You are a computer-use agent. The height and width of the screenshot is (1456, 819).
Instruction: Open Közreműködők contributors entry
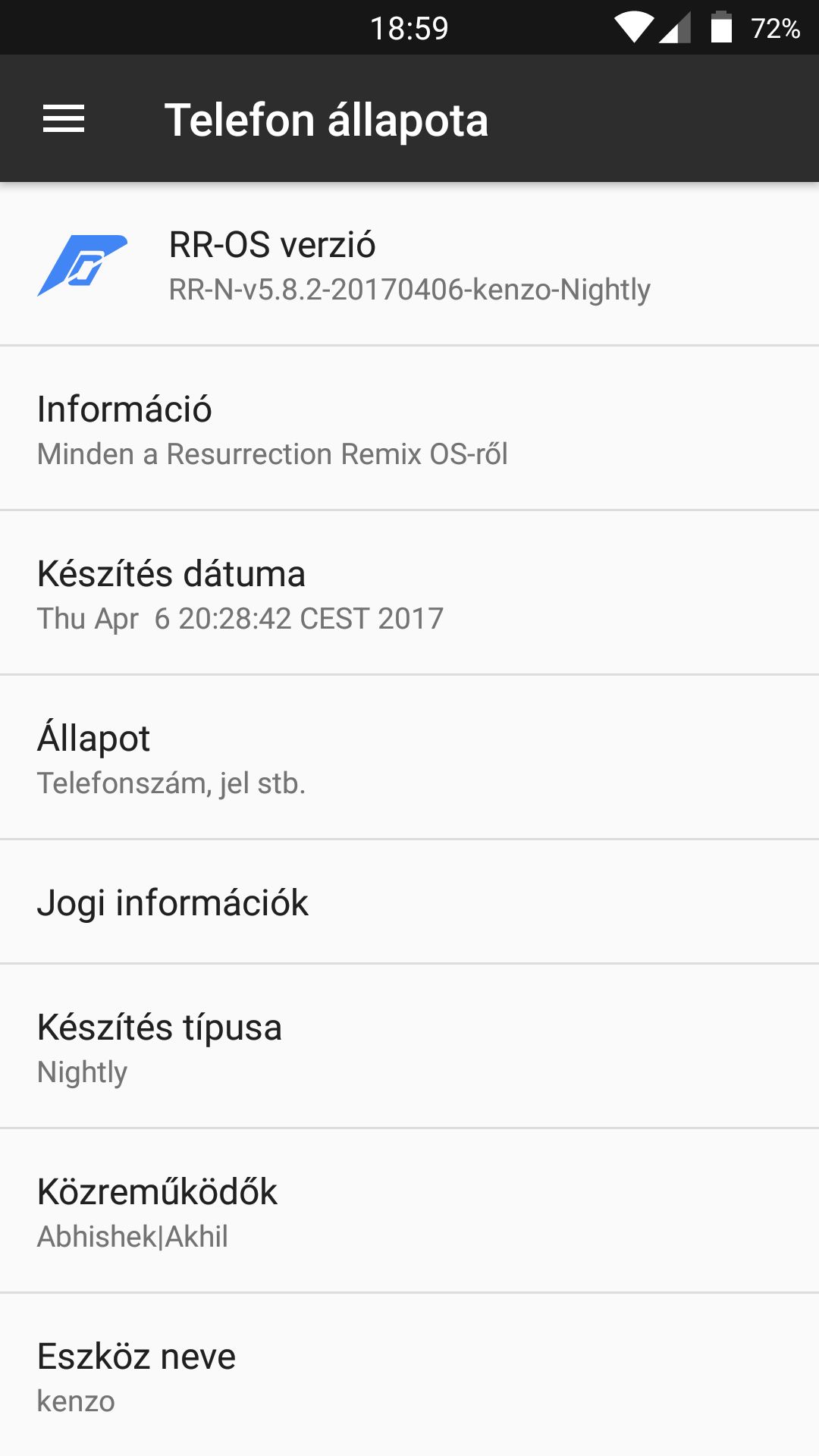409,1211
